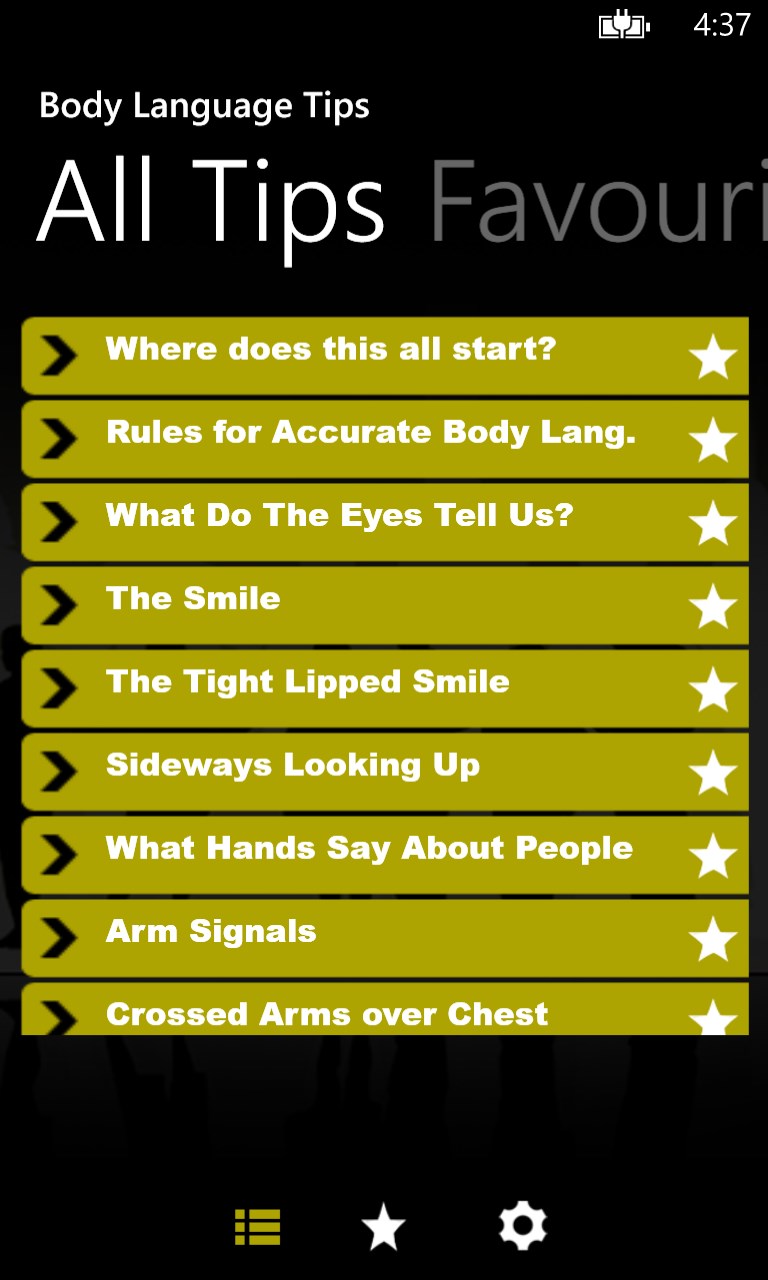Open 'Rules for Accurate Body Lang.' tip
This screenshot has width=768, height=1280.
coord(370,435)
